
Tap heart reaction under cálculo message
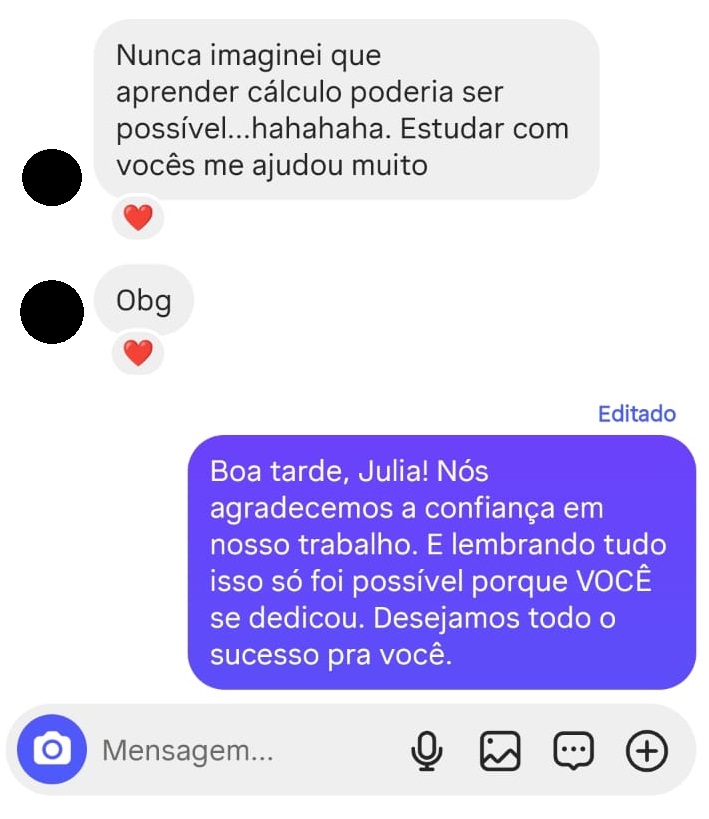click(x=138, y=218)
